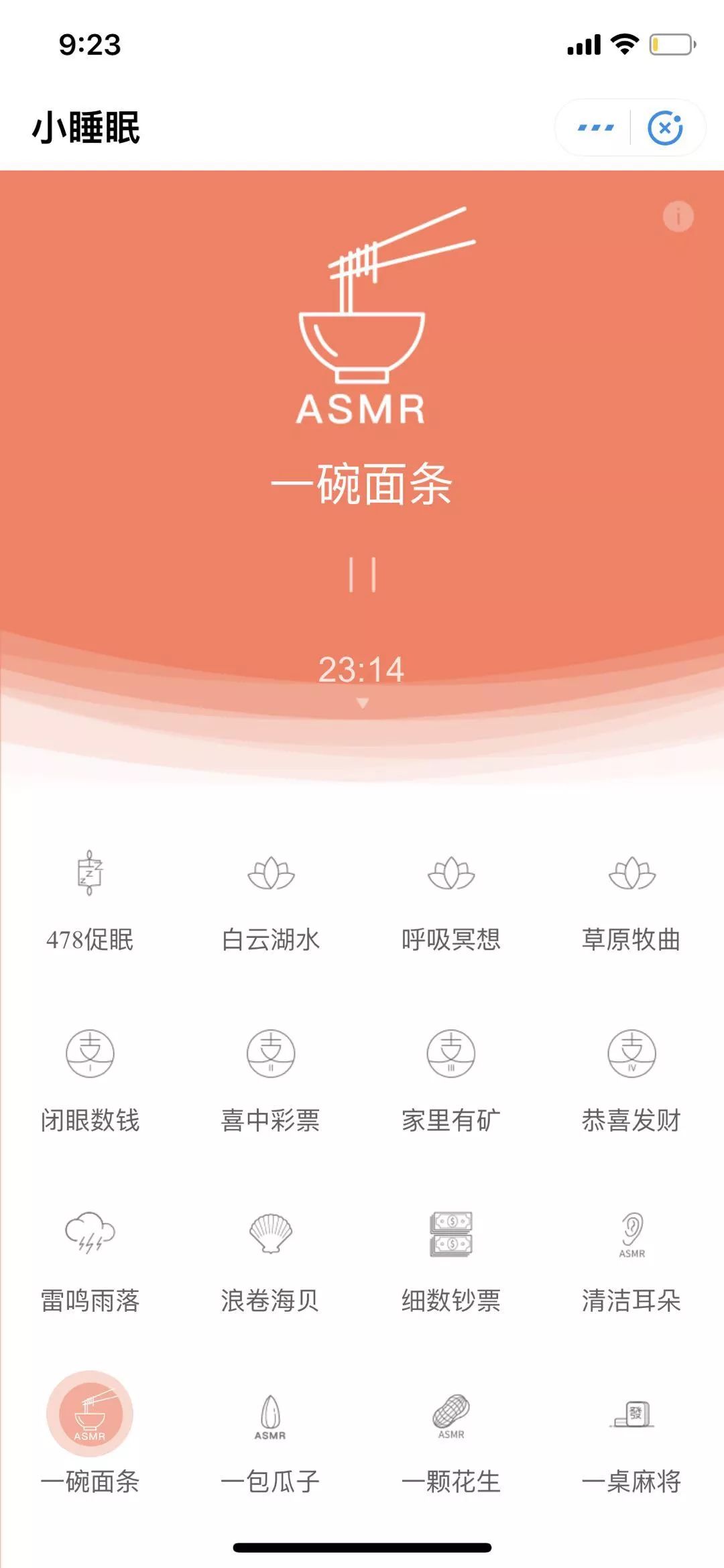
Task: Open the mini program more-options menu
Action: coord(595,127)
